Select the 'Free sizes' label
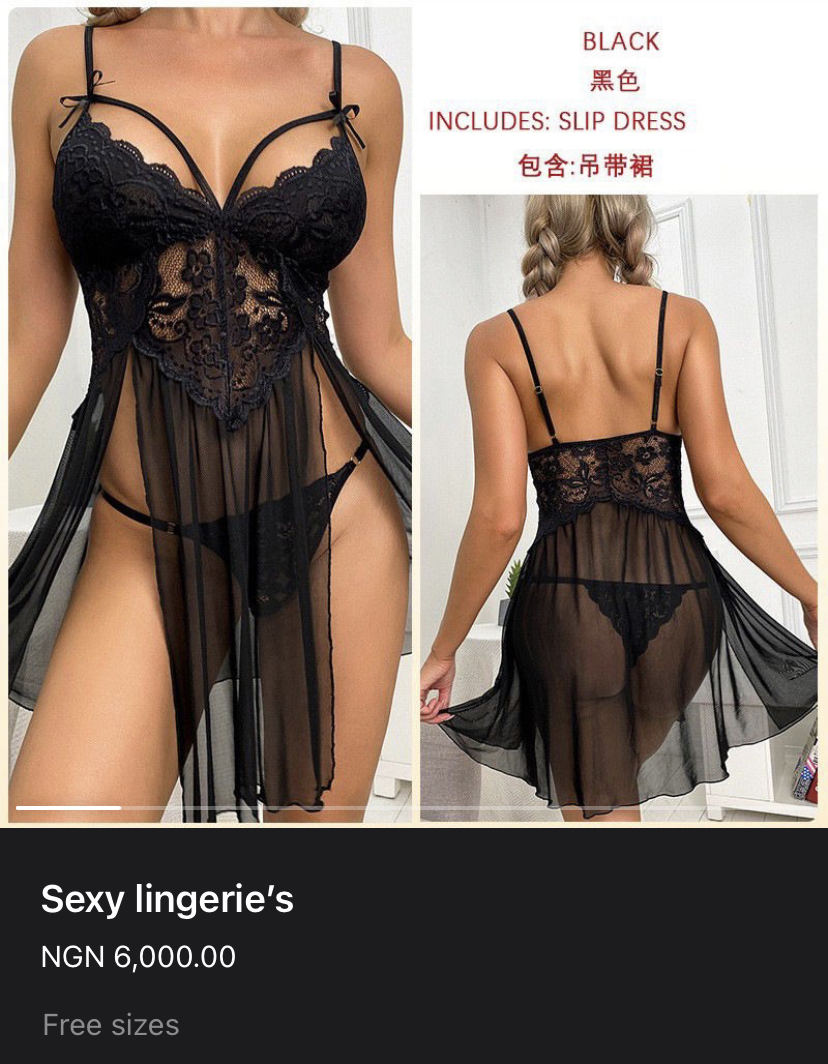 pyautogui.click(x=109, y=1025)
